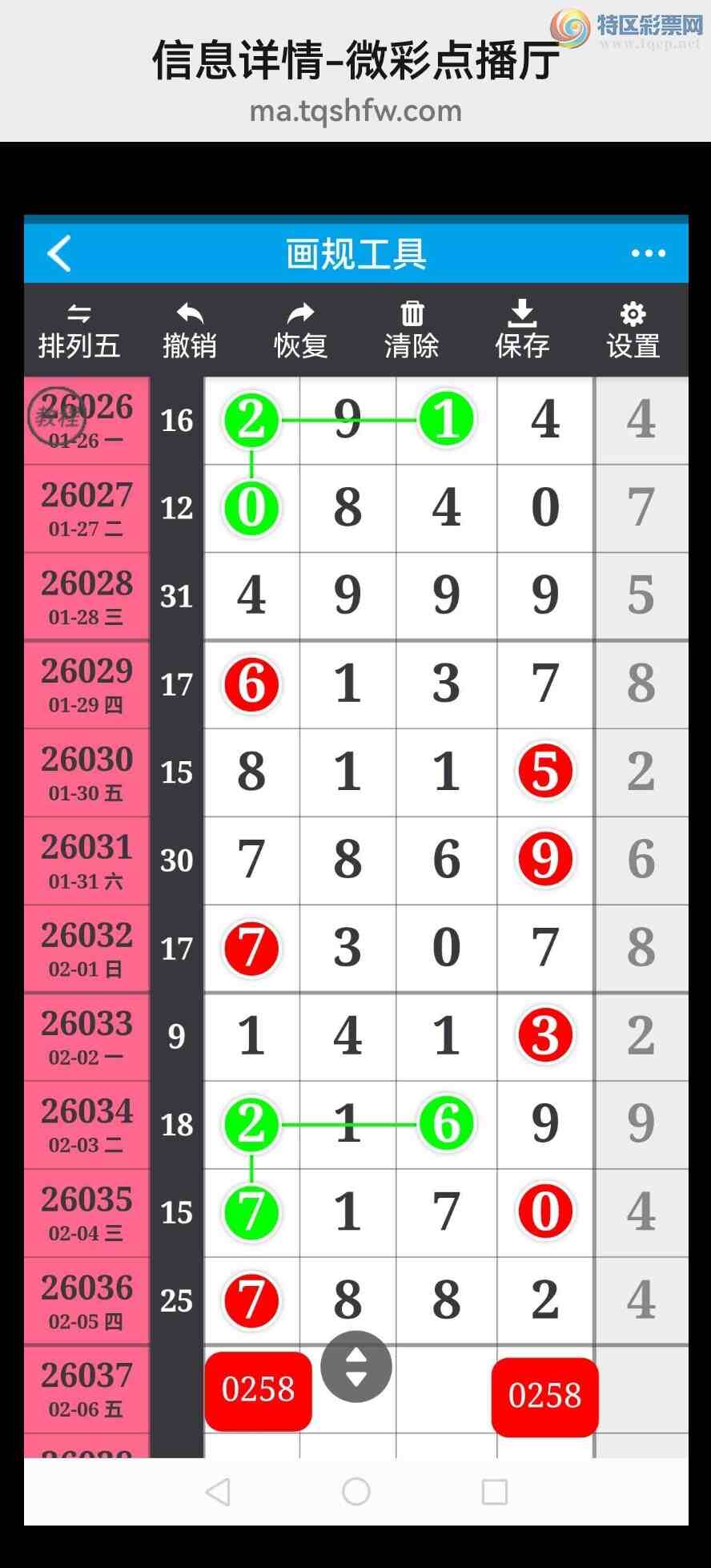Switch lottery type via 排列五
Screen dimensions: 711x1568
pyautogui.click(x=78, y=331)
